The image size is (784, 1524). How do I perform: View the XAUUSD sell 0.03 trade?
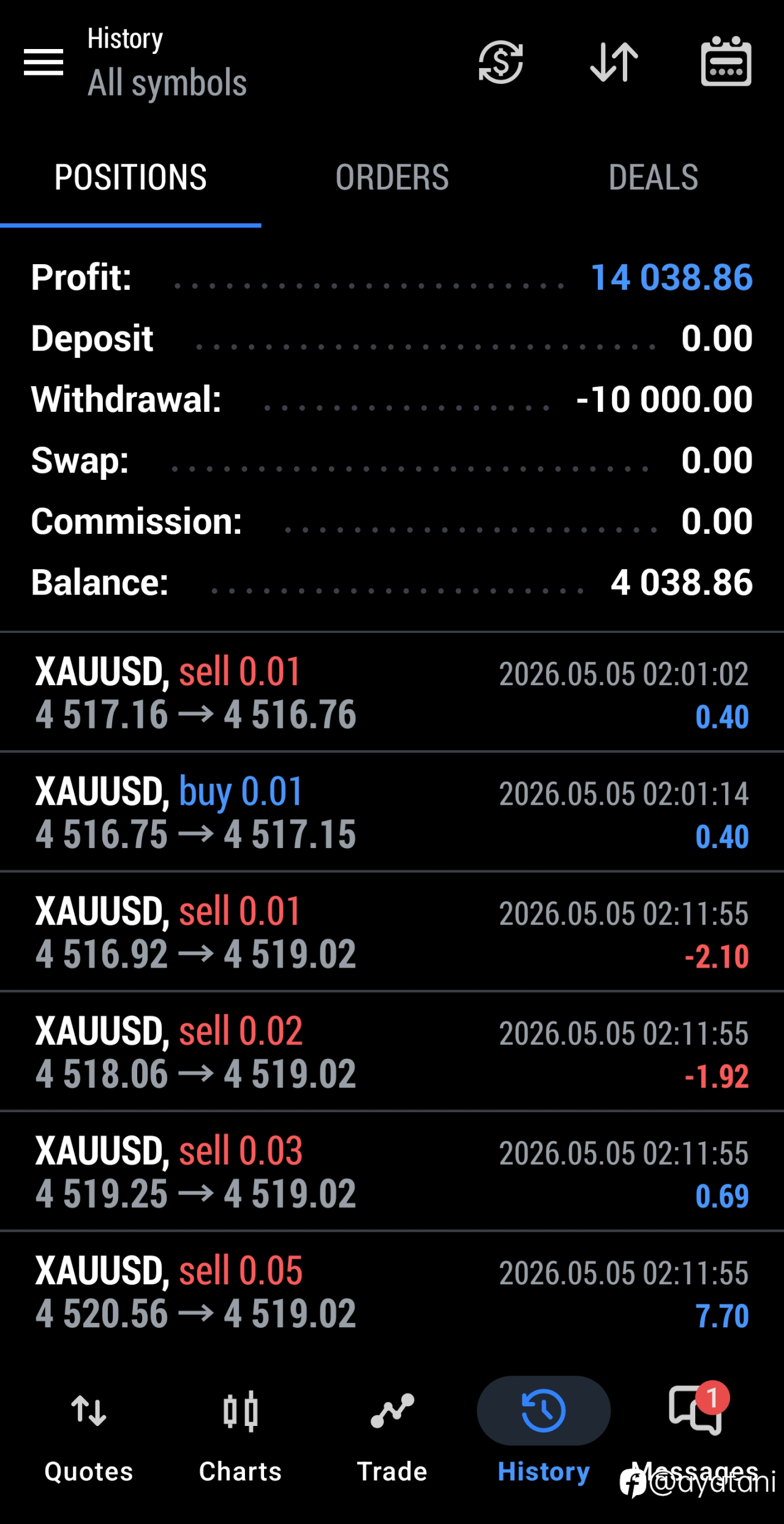click(392, 1171)
